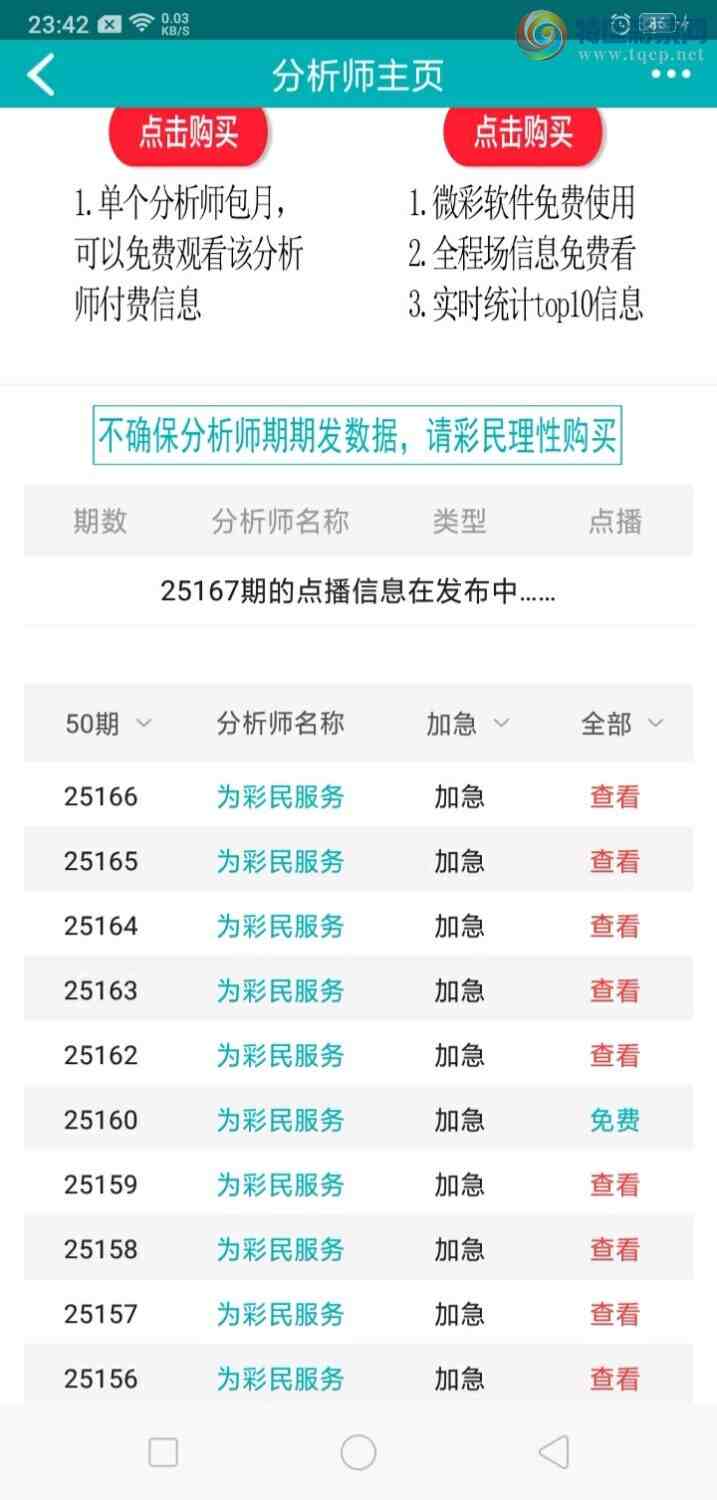Open the recent apps square button
Viewport: 717px width, 1500px height.
[x=163, y=1452]
